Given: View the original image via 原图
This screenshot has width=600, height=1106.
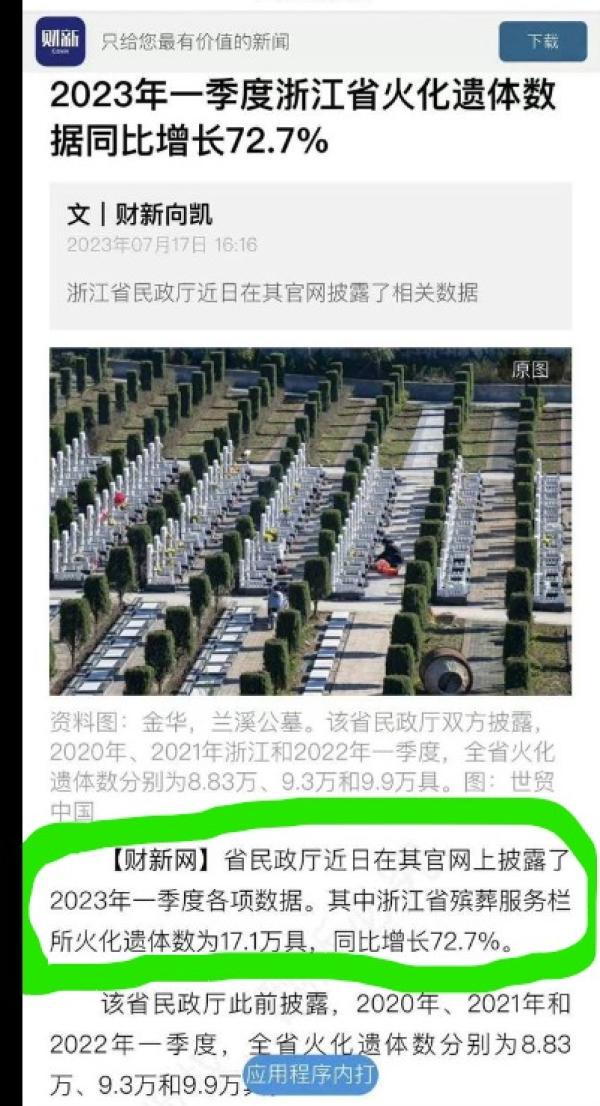Looking at the screenshot, I should pyautogui.click(x=530, y=369).
